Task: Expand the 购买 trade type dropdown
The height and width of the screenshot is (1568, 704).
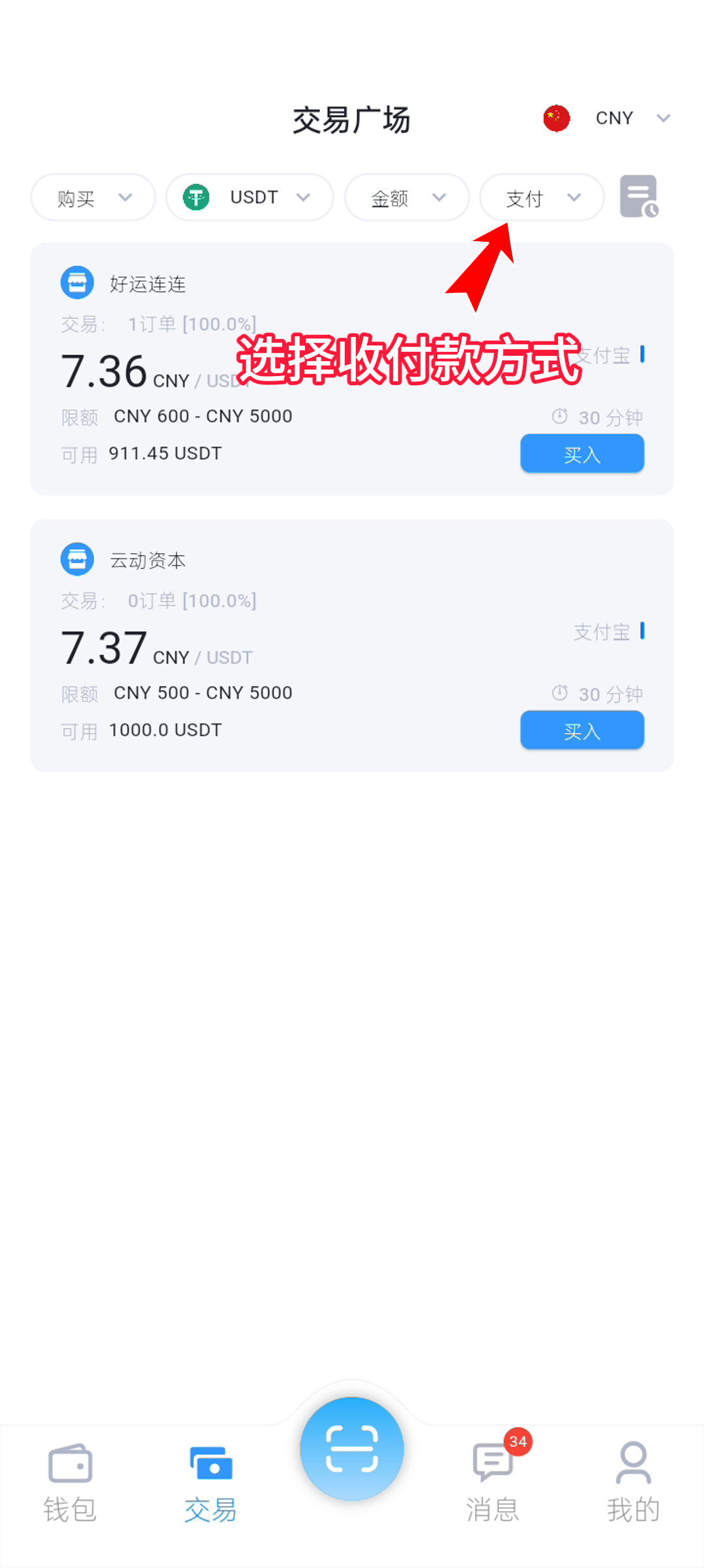Action: coord(93,197)
